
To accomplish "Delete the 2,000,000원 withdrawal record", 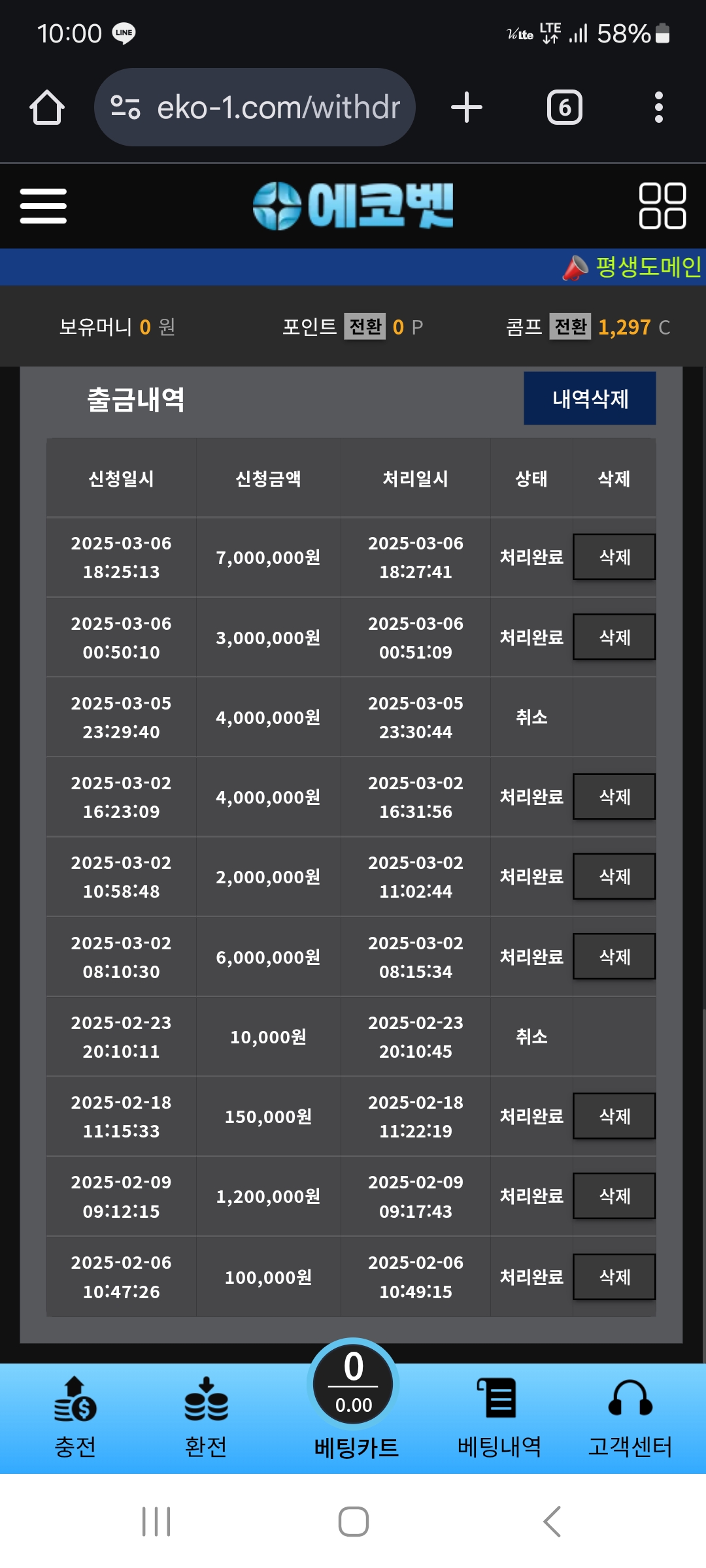I will pos(614,877).
